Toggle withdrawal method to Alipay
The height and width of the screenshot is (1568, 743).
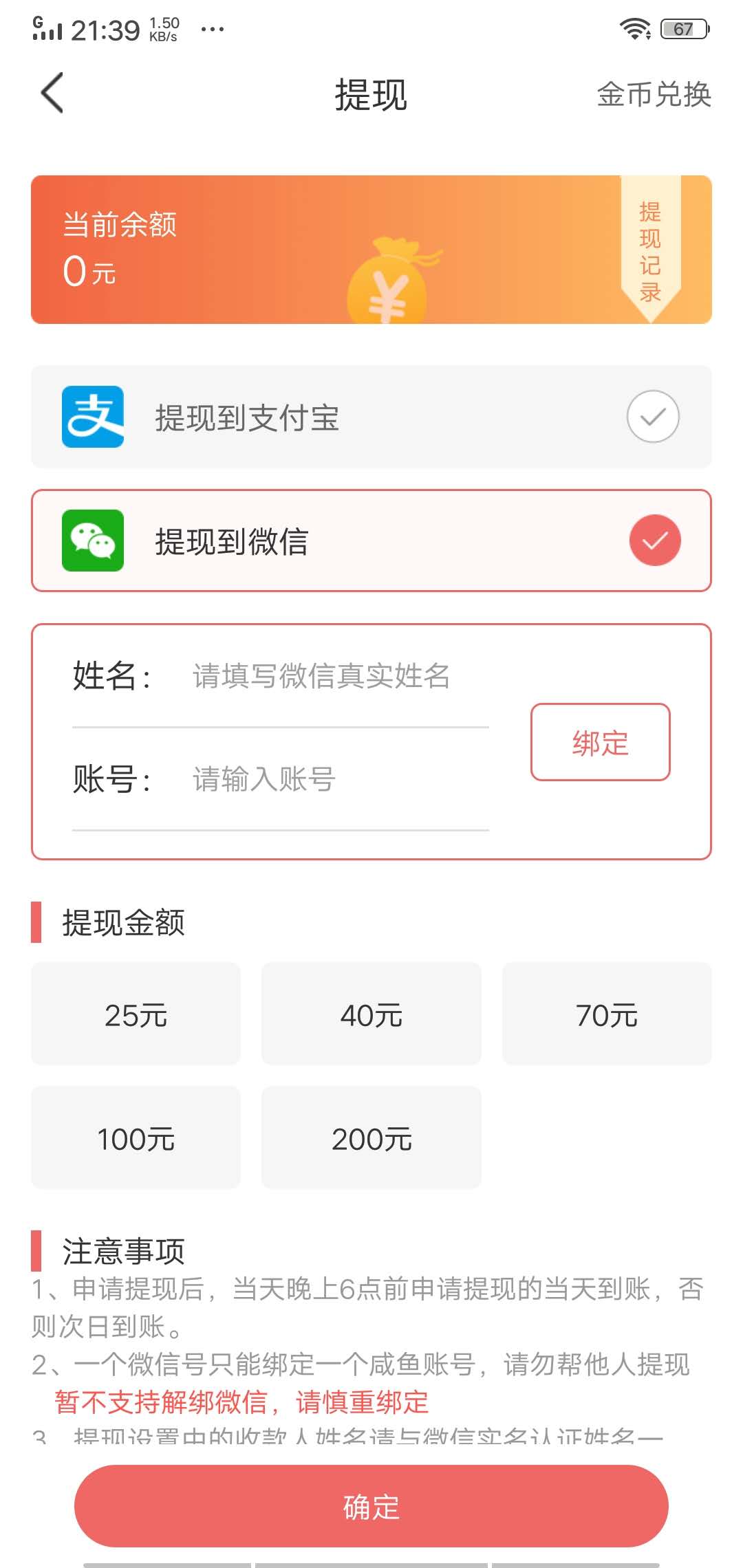[x=371, y=416]
